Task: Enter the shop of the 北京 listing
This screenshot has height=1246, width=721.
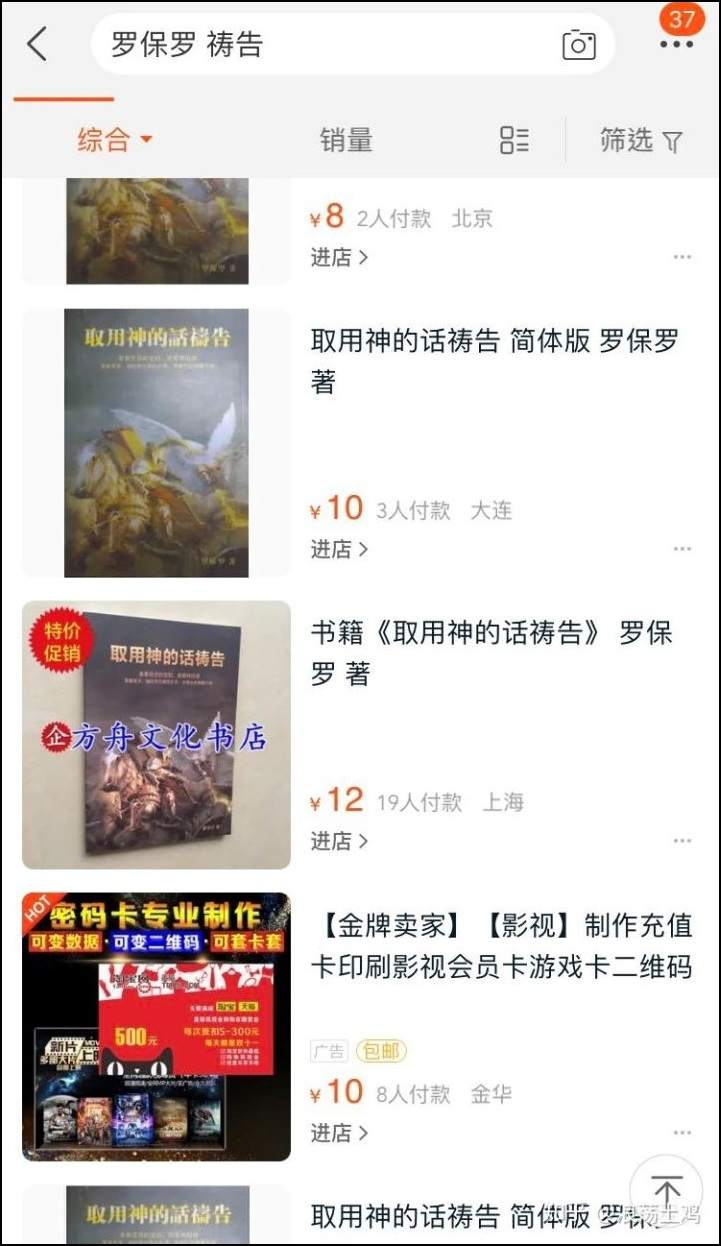Action: click(339, 257)
